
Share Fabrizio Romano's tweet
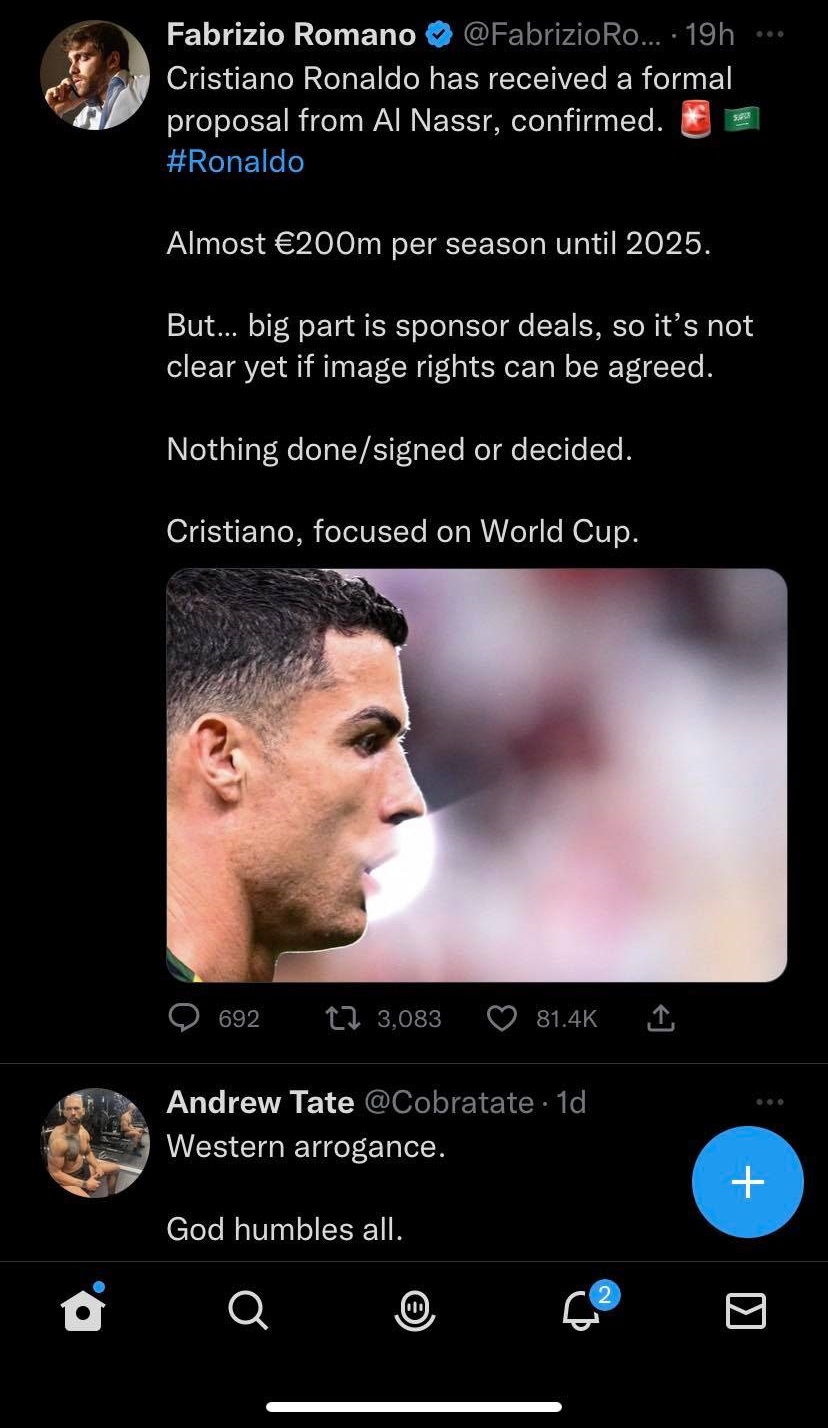(x=661, y=1018)
